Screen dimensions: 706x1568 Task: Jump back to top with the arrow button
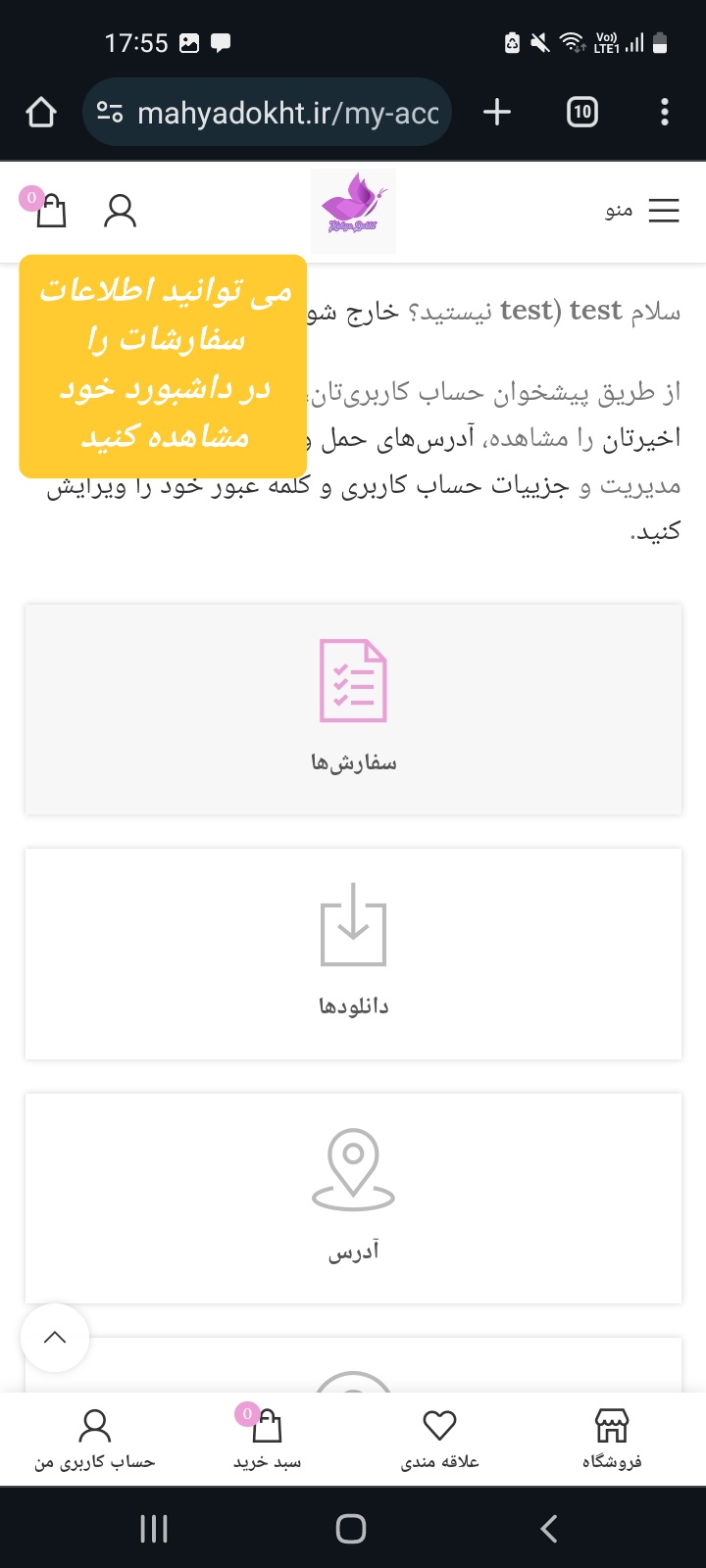(55, 1338)
